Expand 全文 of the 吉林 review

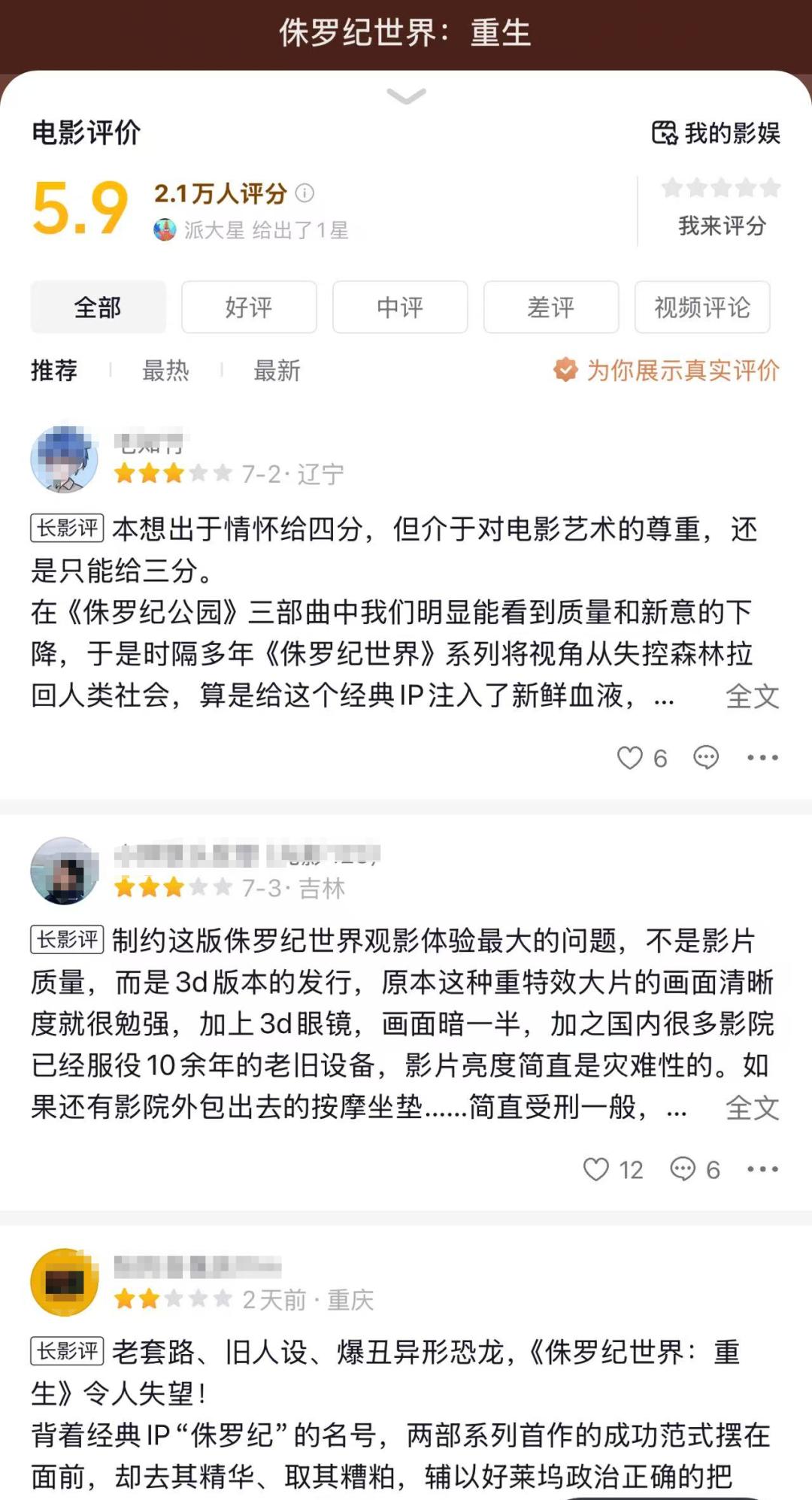point(752,1108)
